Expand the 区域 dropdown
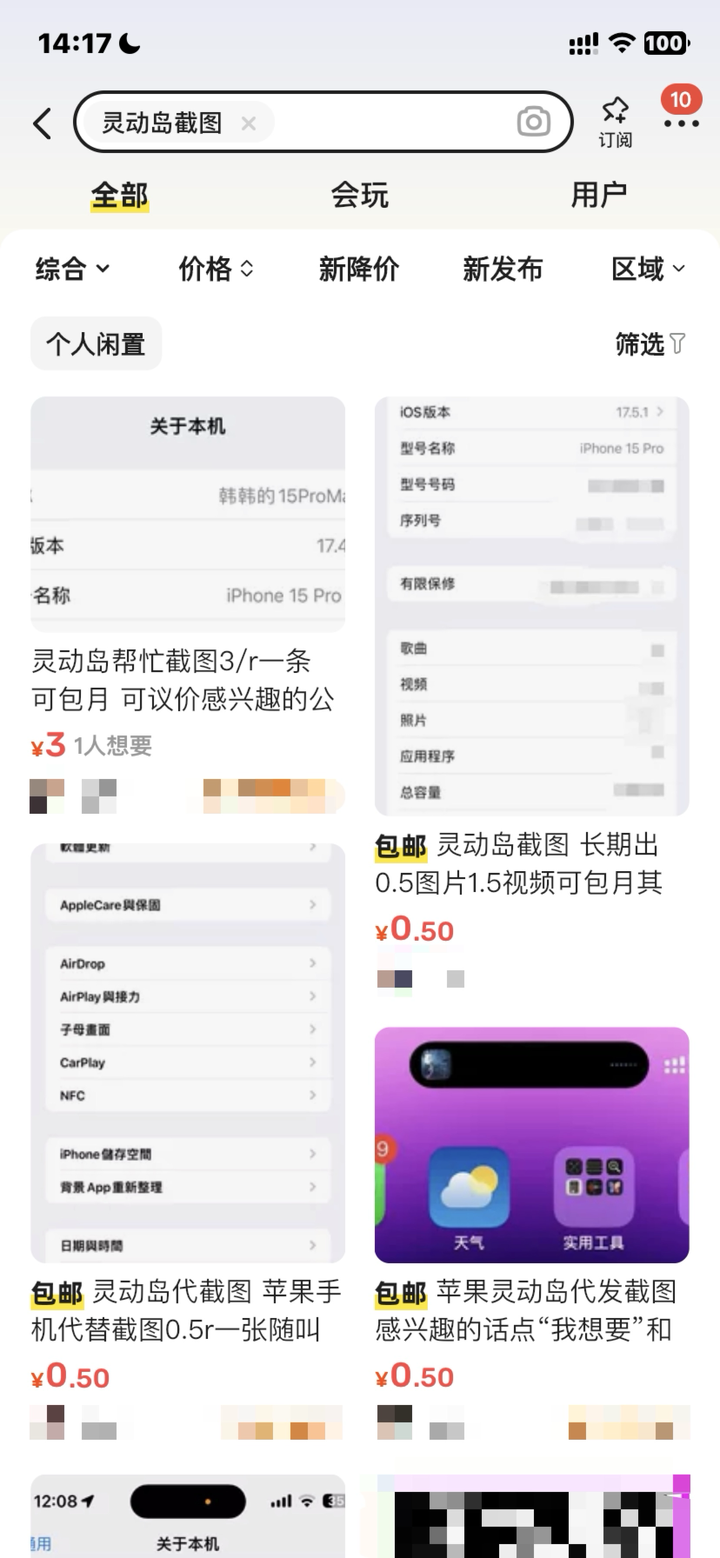This screenshot has width=720, height=1558. point(648,269)
